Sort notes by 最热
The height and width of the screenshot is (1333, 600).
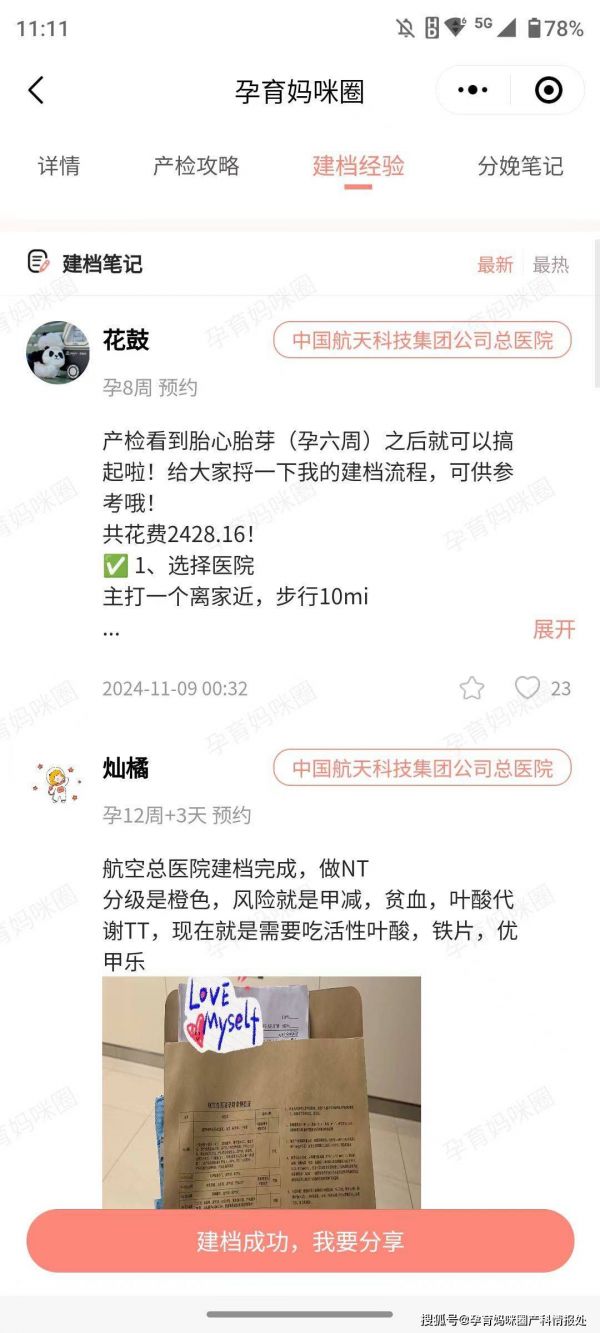pos(551,265)
